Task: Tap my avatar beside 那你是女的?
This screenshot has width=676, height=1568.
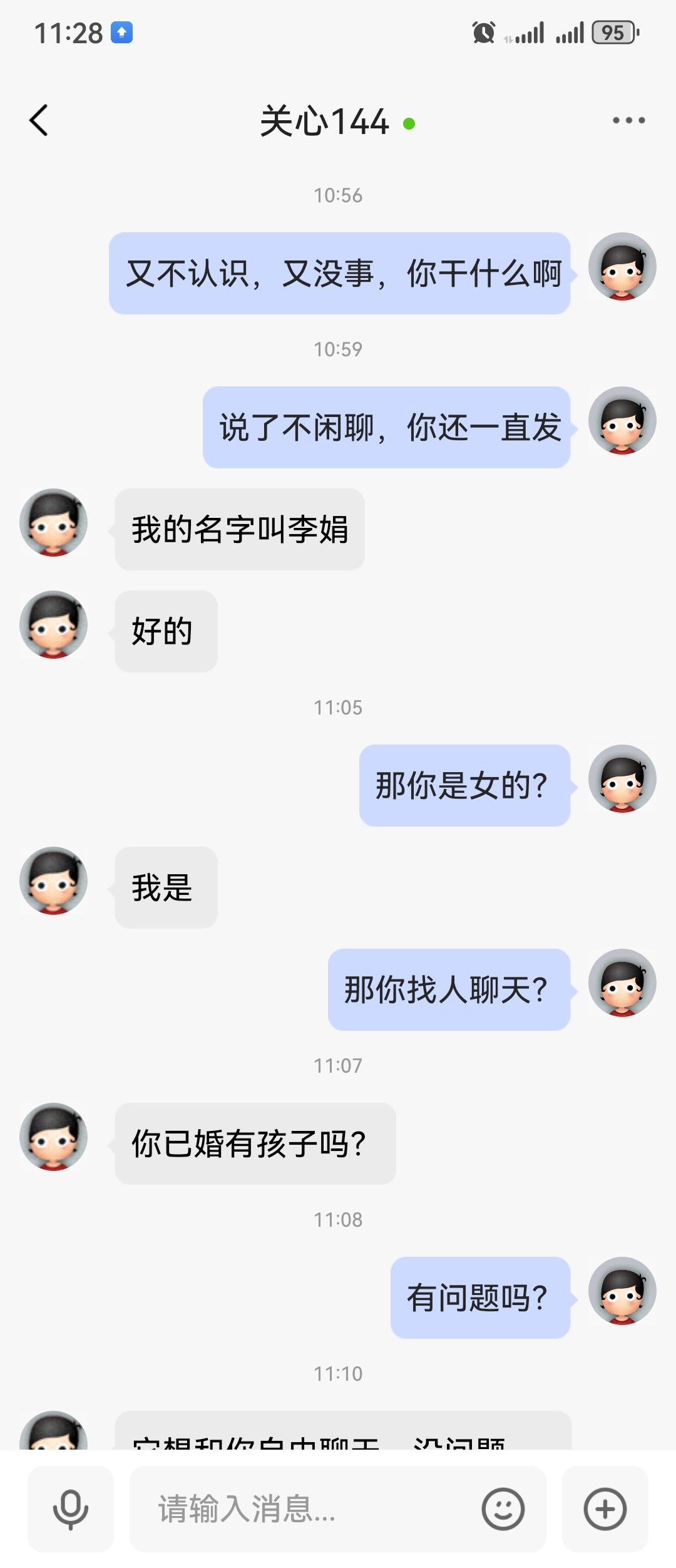Action: (622, 778)
